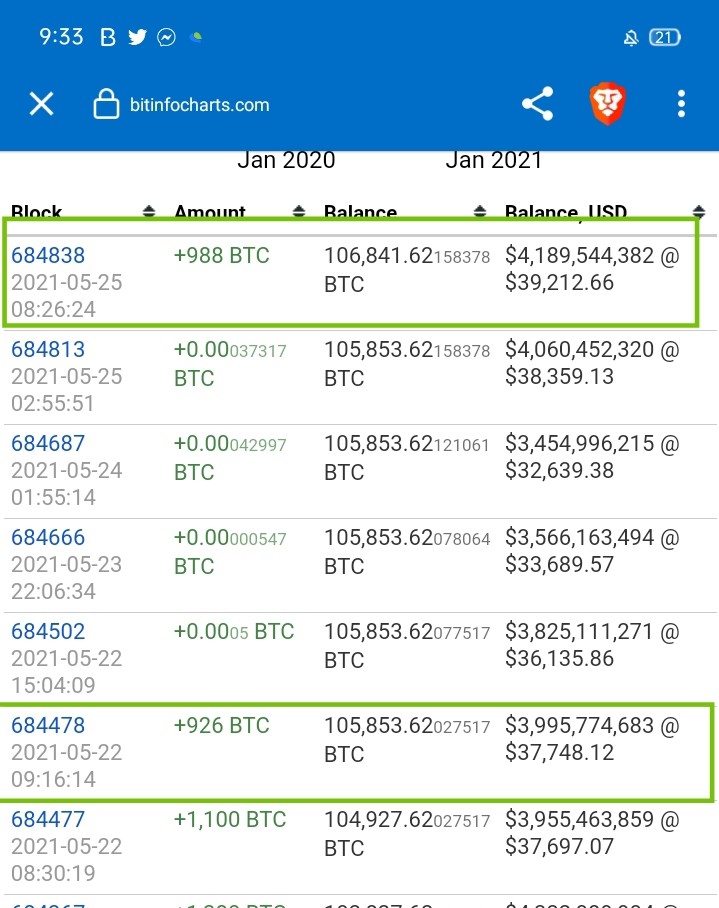Share this bitinfocharts page
Image resolution: width=719 pixels, height=908 pixels.
(x=537, y=104)
